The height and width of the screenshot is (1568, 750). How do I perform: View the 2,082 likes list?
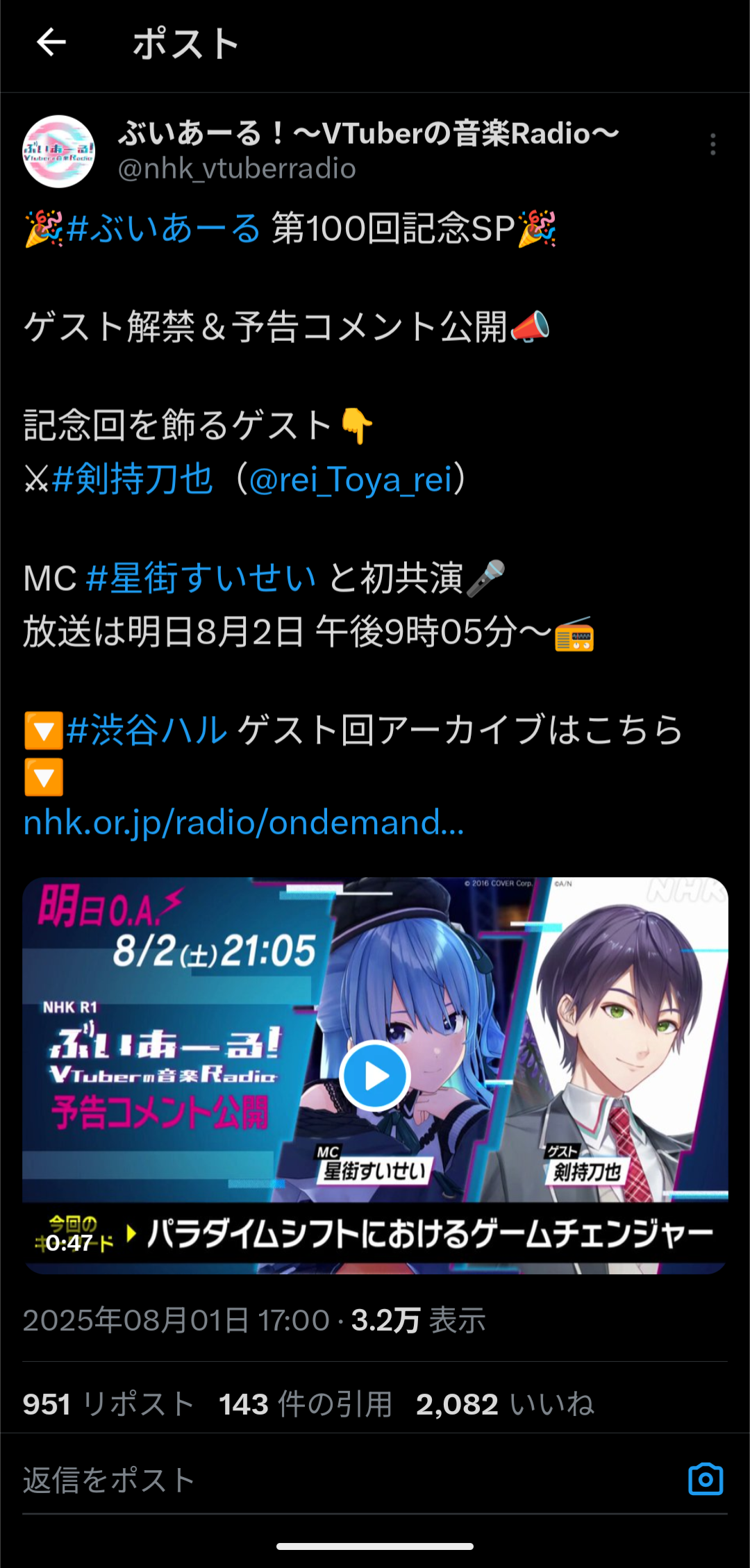505,1404
